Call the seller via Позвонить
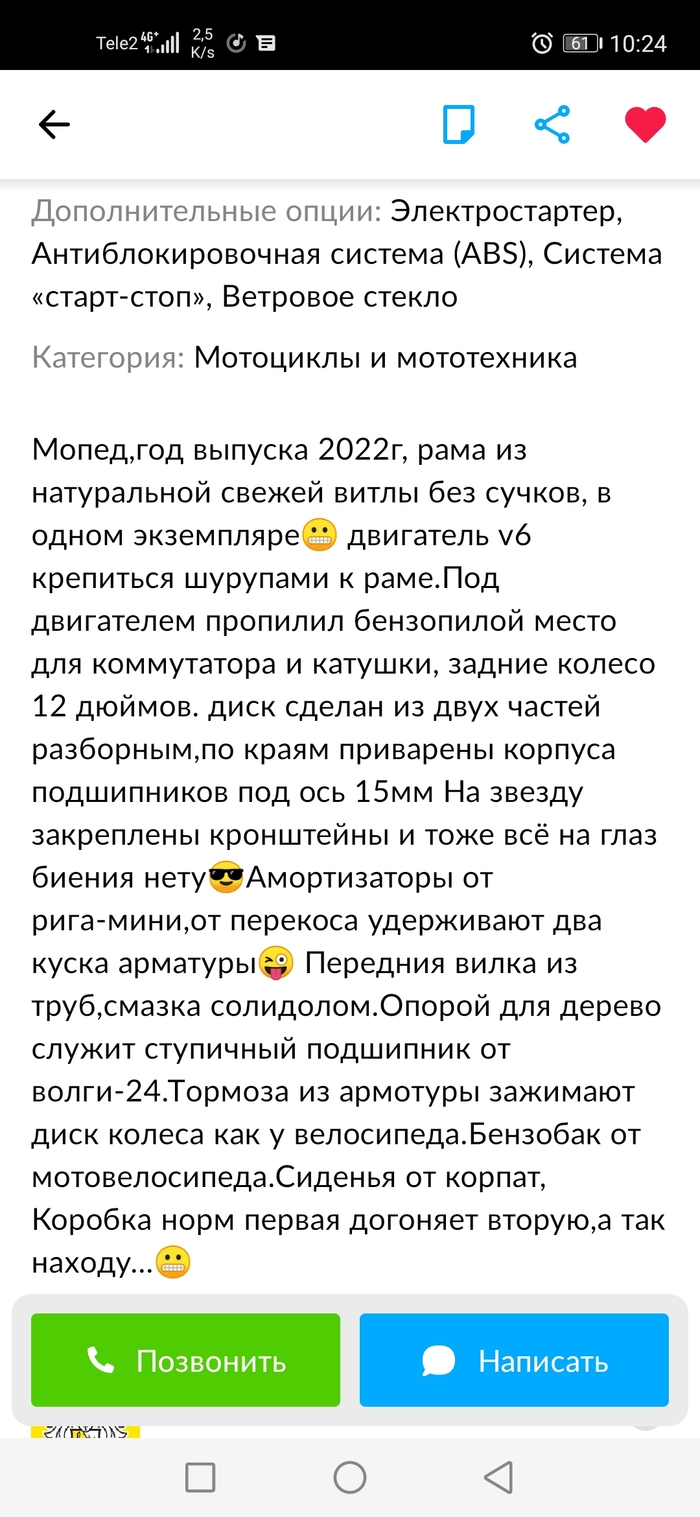This screenshot has height=1517, width=700. [186, 1360]
